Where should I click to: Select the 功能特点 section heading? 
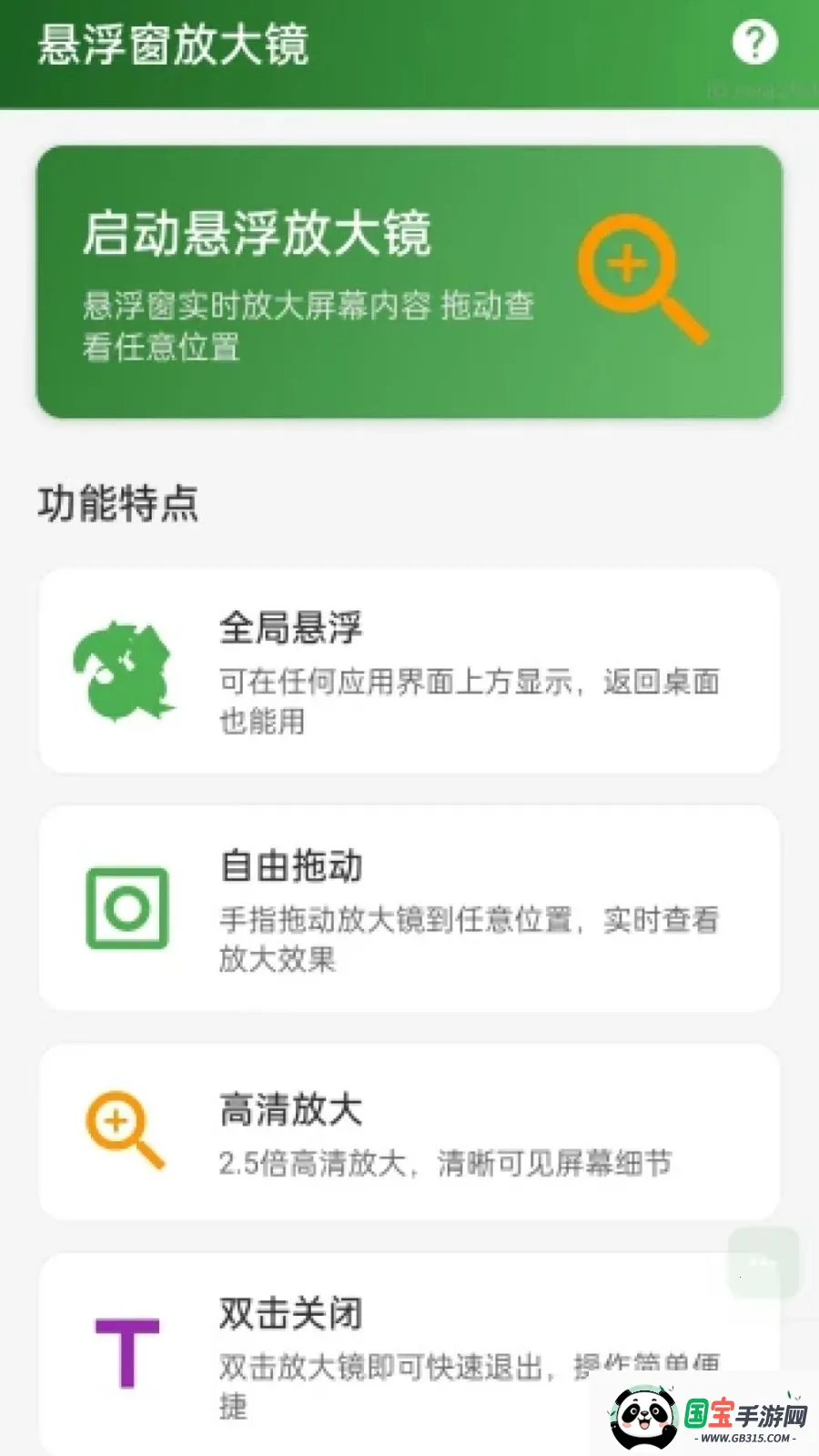pyautogui.click(x=116, y=503)
